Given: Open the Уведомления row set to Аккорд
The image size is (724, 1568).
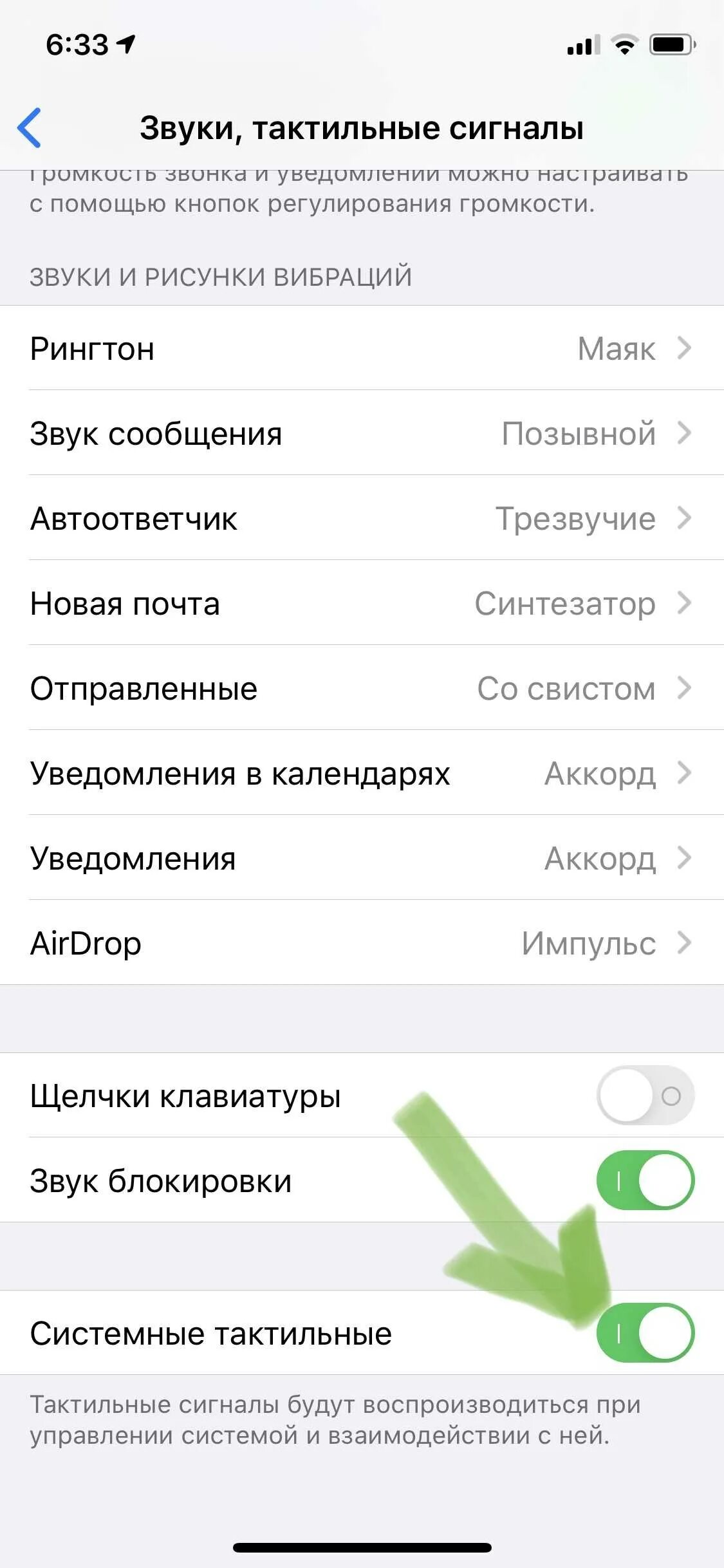Looking at the screenshot, I should 362,858.
